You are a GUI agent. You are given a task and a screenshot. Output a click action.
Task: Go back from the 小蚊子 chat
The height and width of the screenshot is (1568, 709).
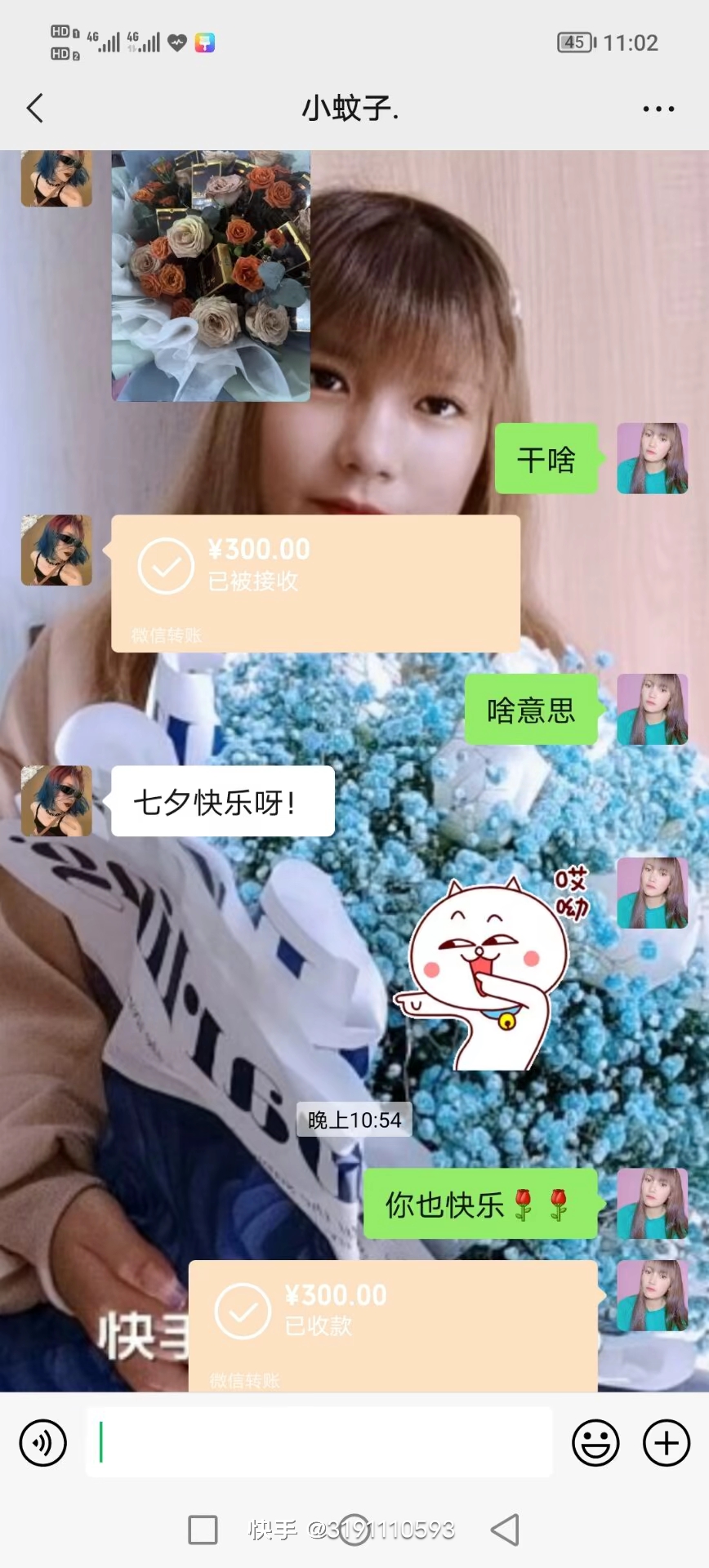[34, 108]
